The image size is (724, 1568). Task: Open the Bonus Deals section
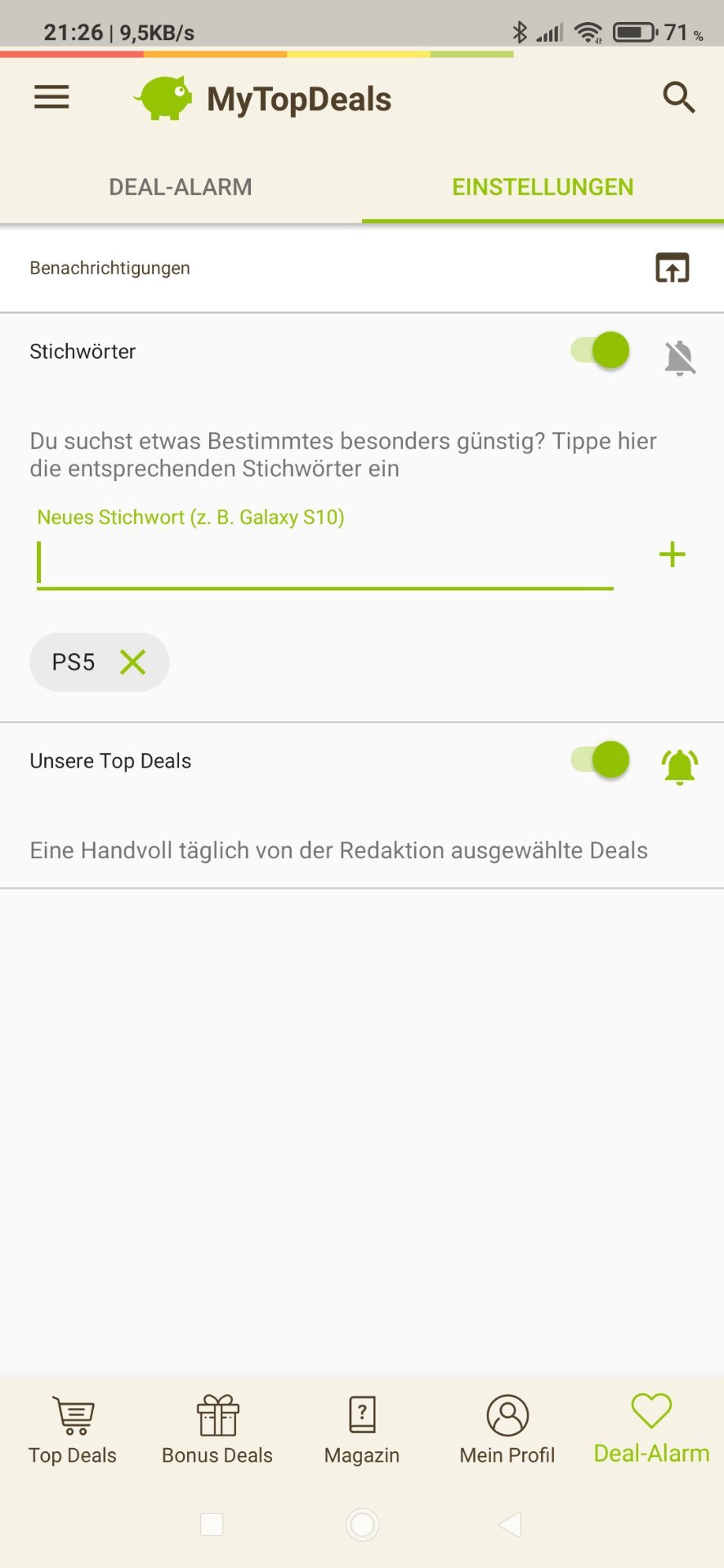(x=217, y=1429)
